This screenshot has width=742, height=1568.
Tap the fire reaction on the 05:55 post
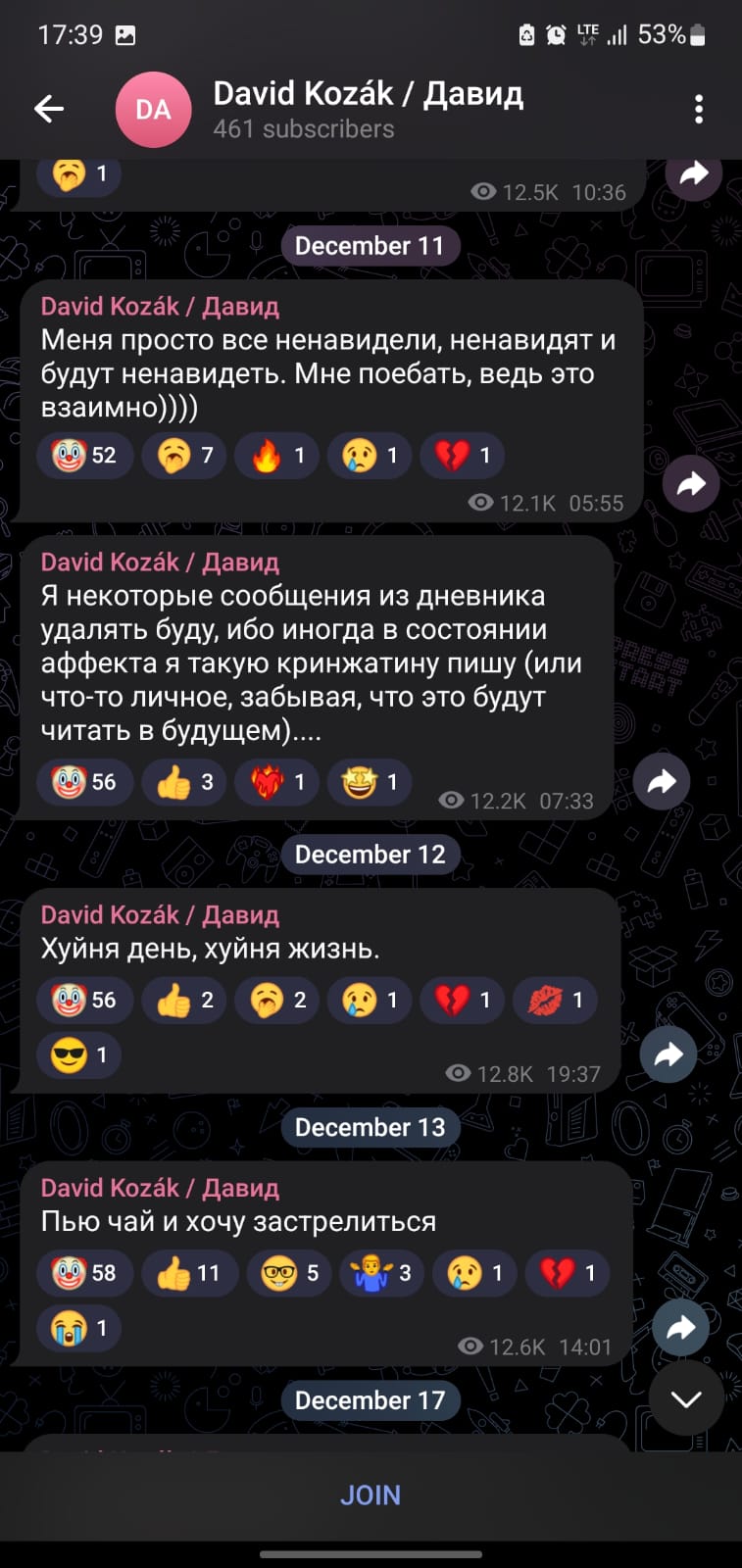[x=278, y=455]
